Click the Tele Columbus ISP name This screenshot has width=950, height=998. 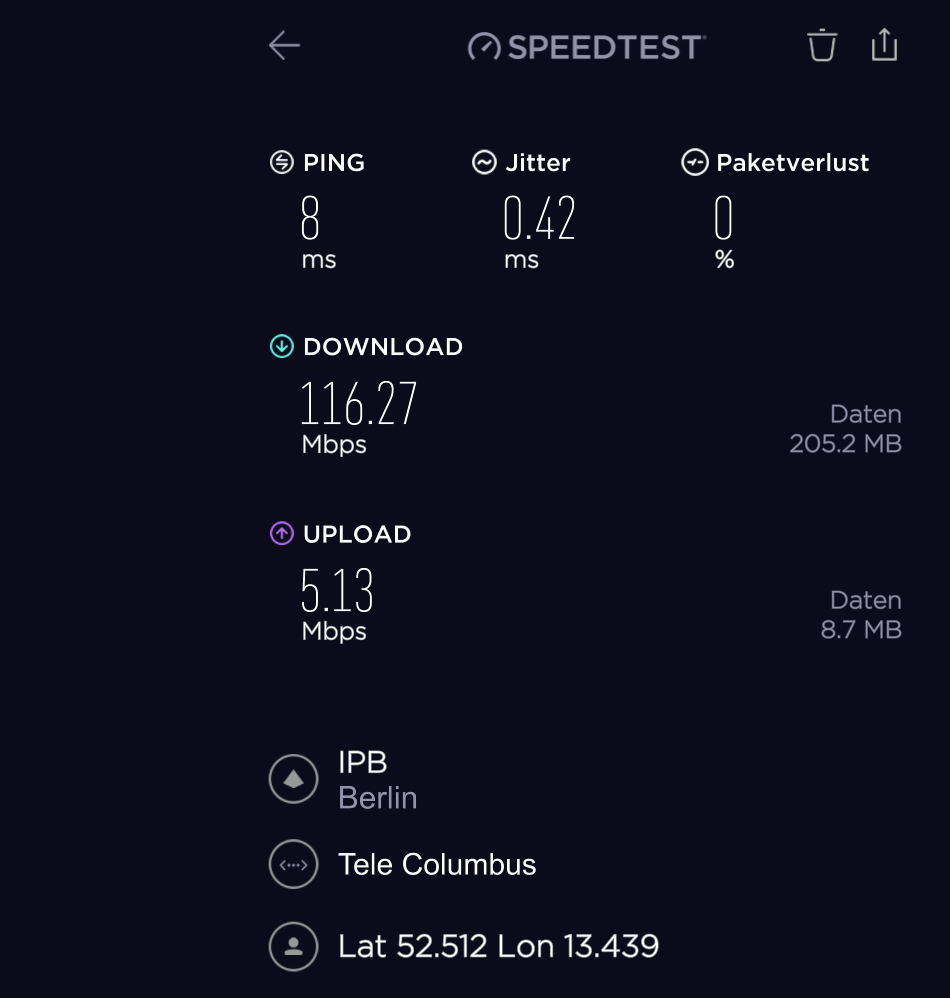click(436, 864)
